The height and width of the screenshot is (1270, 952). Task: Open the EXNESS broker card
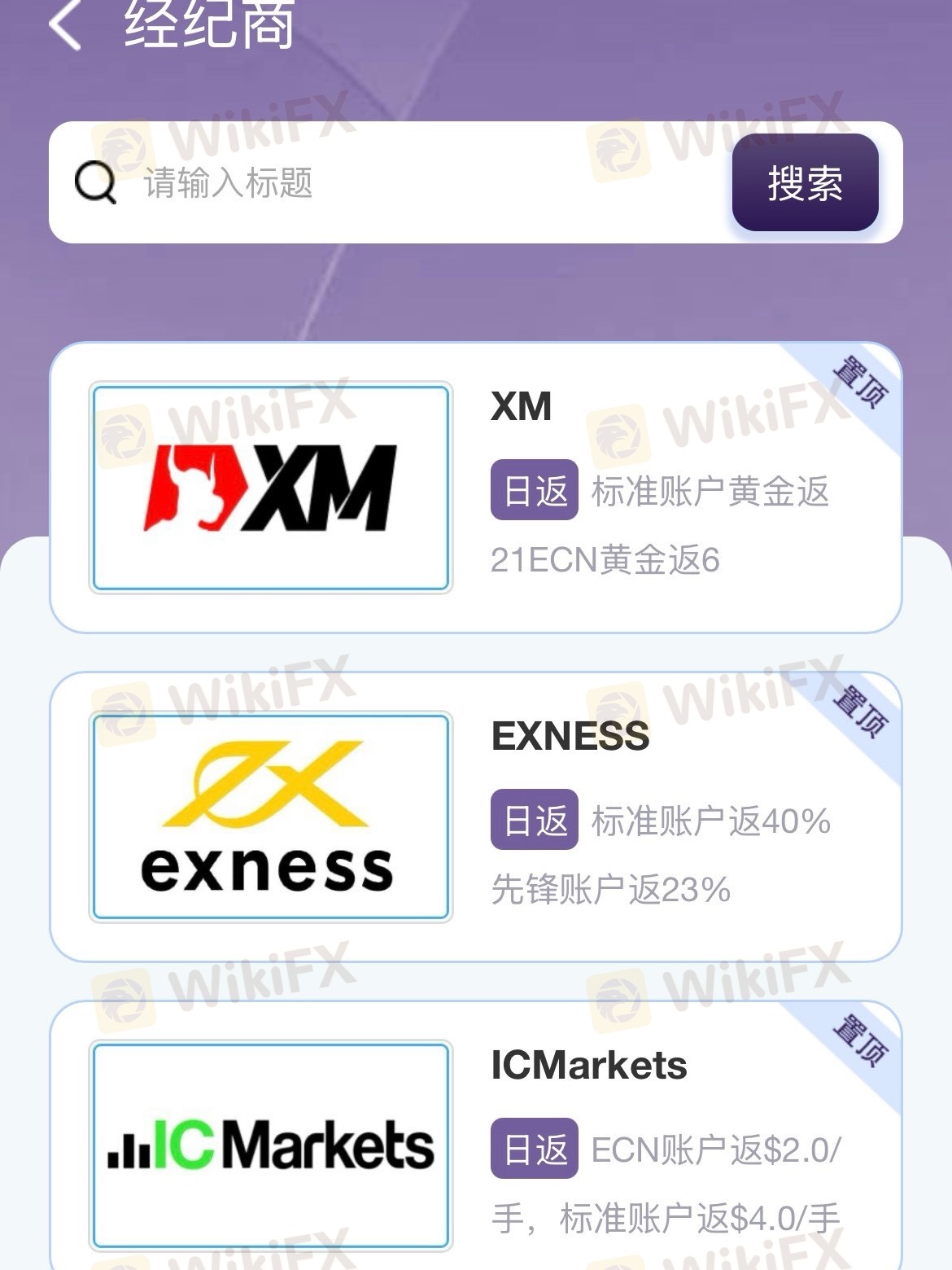[476, 817]
